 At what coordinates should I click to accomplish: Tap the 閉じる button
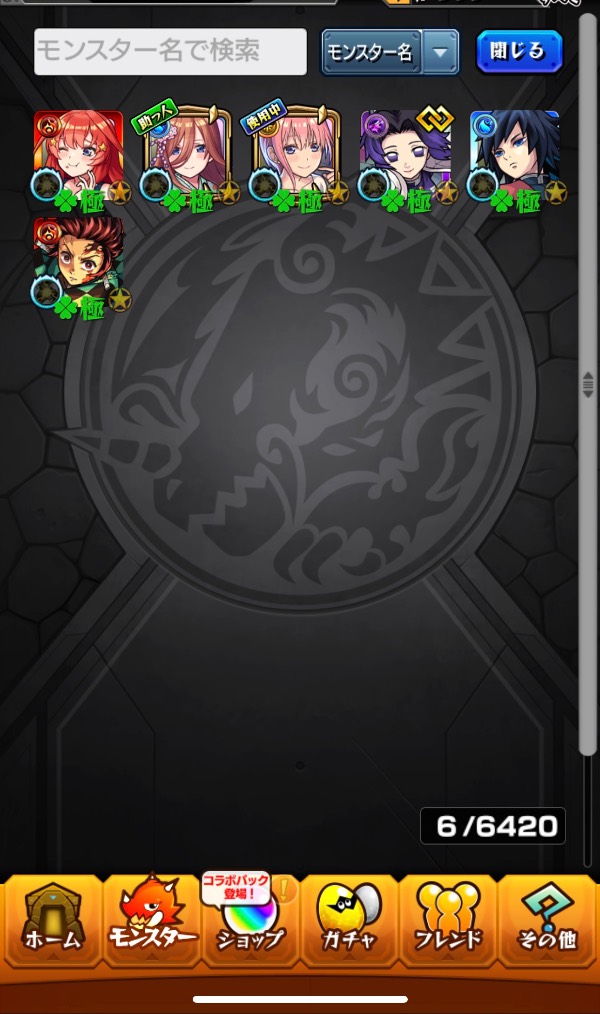click(x=519, y=51)
